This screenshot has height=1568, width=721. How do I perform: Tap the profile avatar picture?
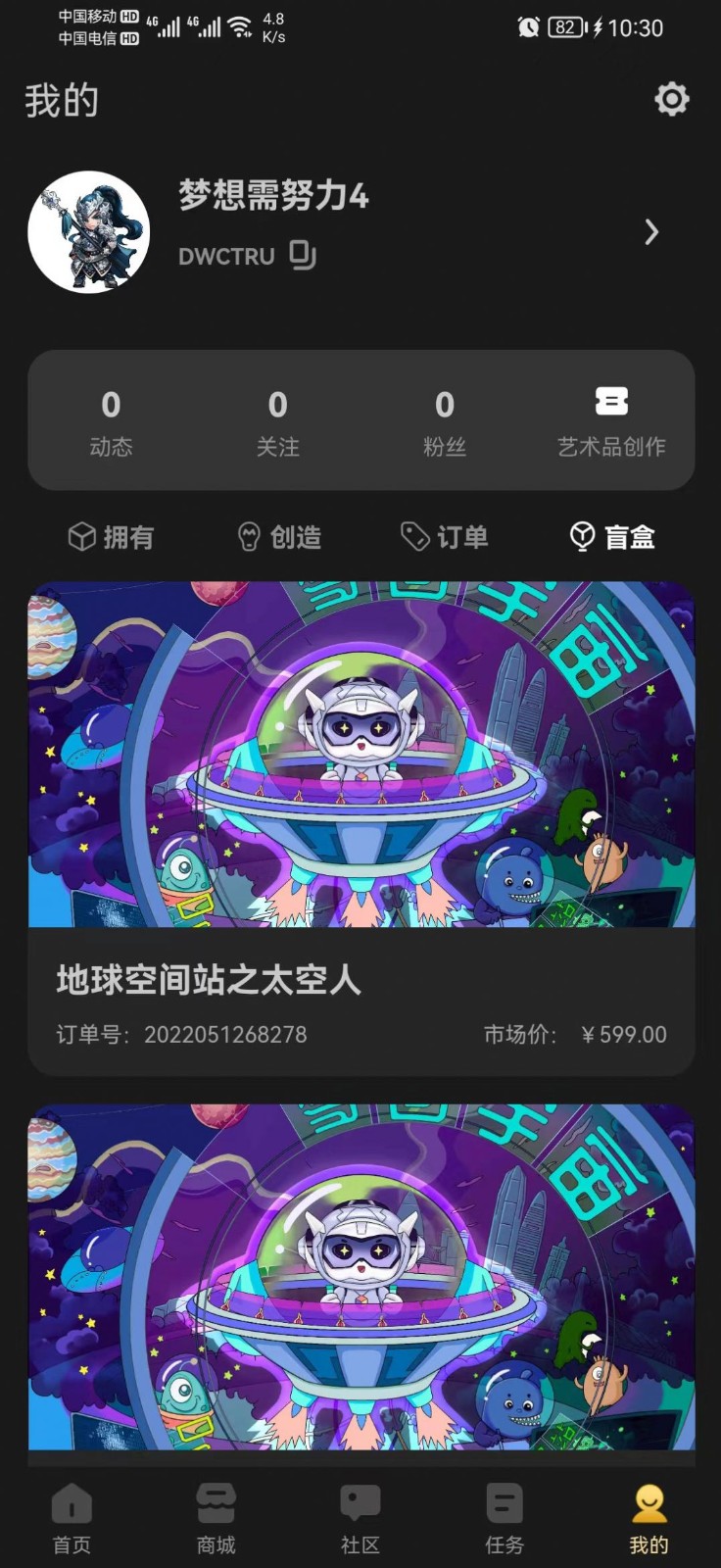(x=89, y=232)
